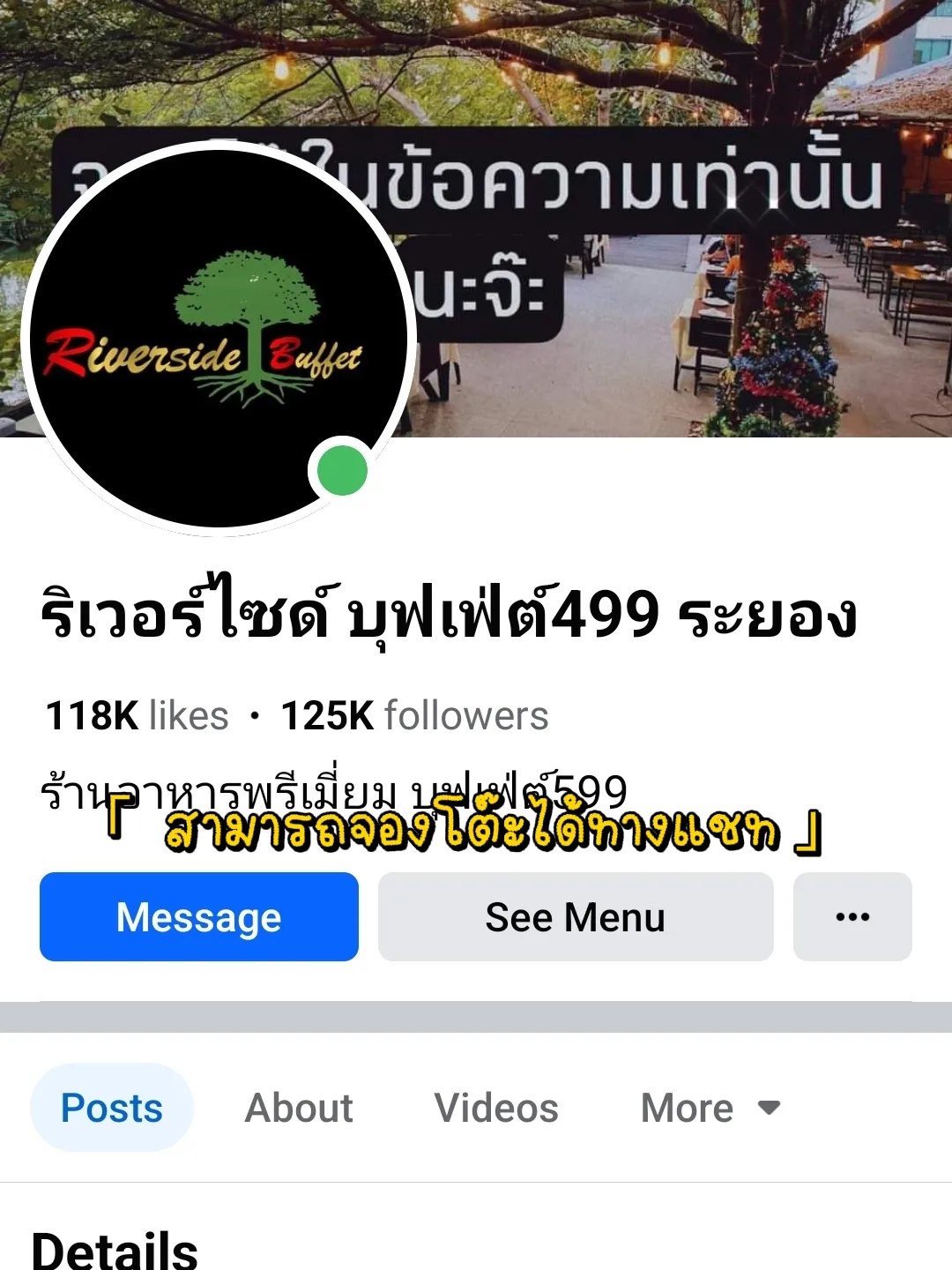Open the Videos tab
The height and width of the screenshot is (1270, 952).
click(x=496, y=1108)
